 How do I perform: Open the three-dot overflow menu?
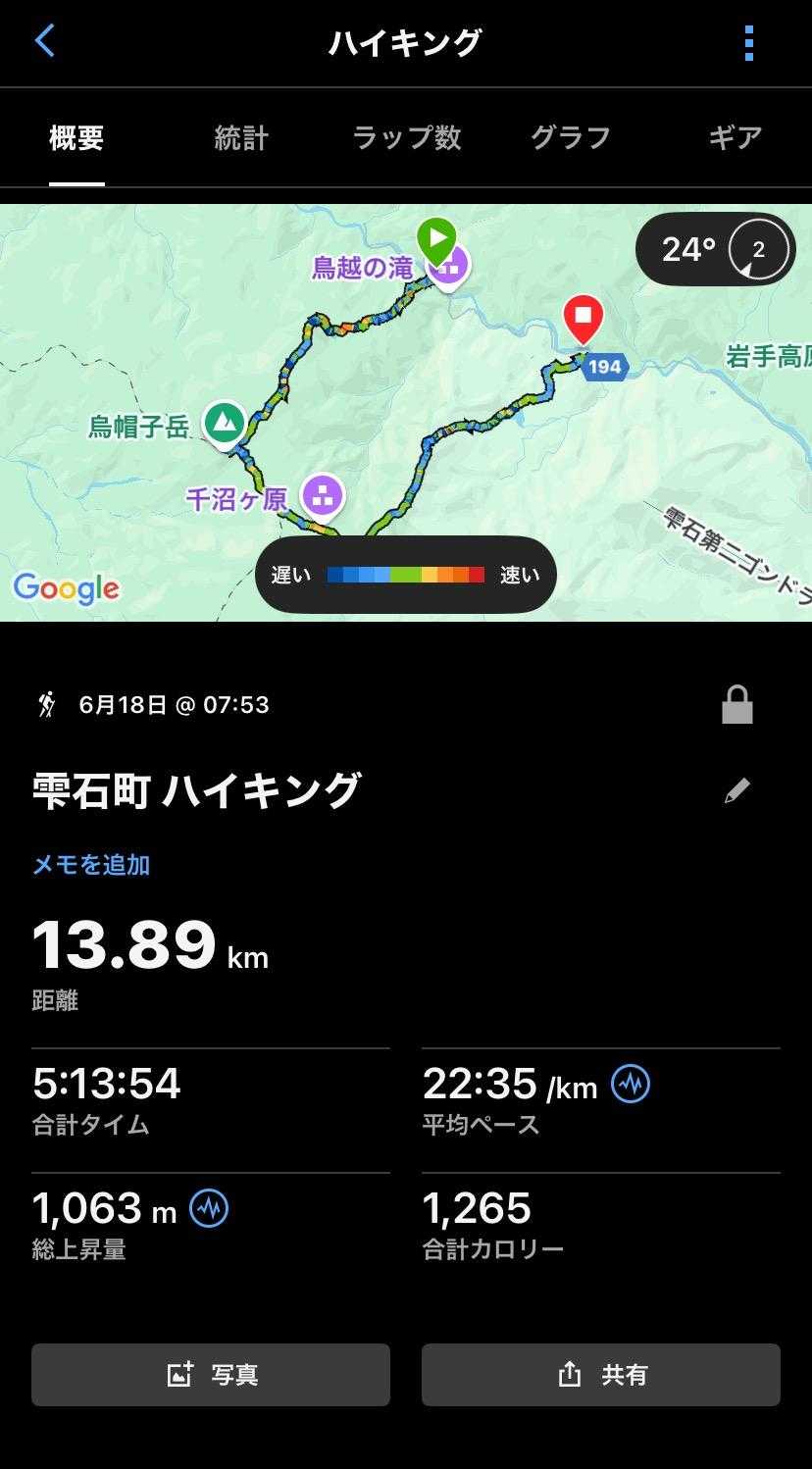pyautogui.click(x=749, y=43)
